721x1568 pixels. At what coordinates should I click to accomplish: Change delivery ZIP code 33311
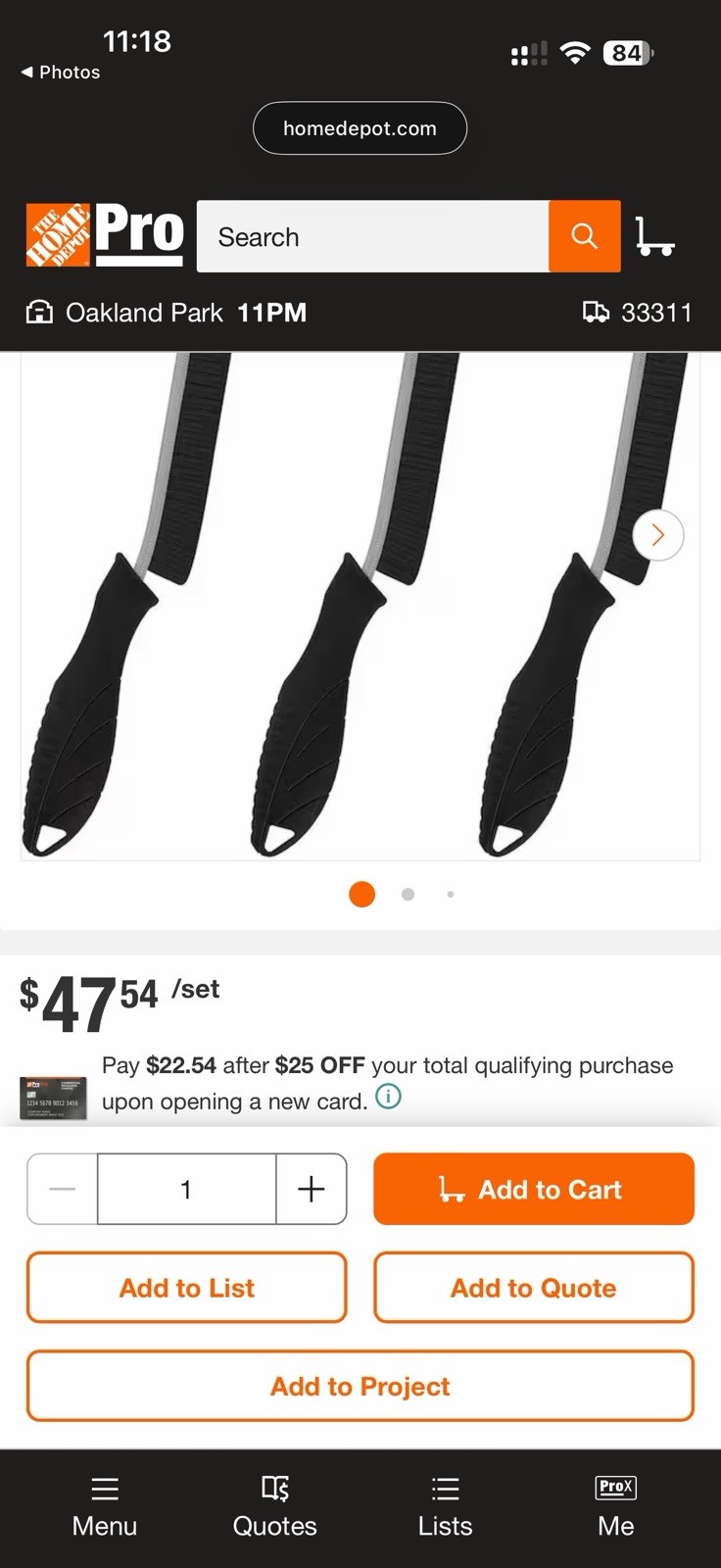click(638, 313)
